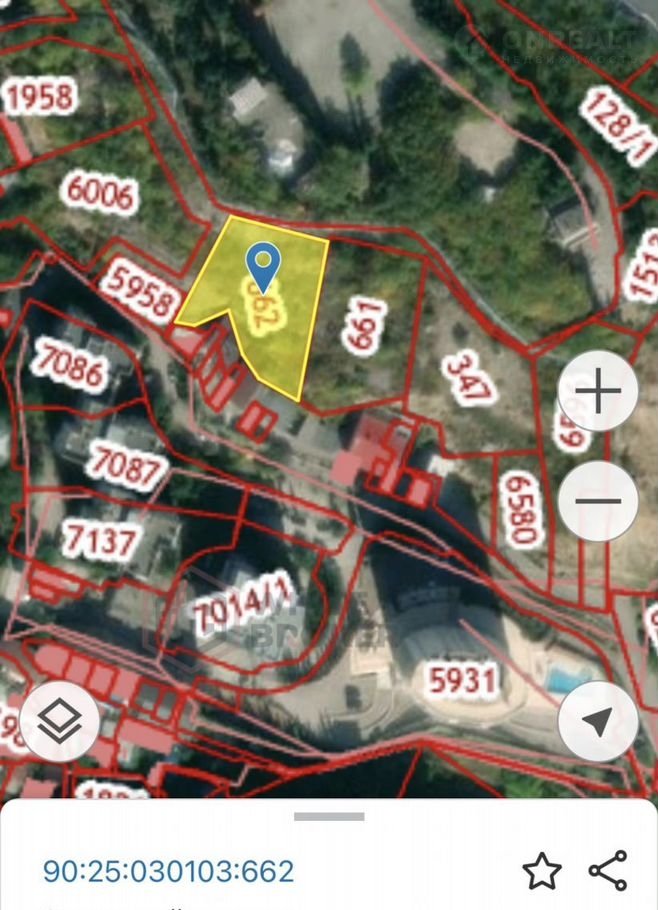Viewport: 658px width, 910px height.
Task: Zoom in on the map
Action: [599, 392]
